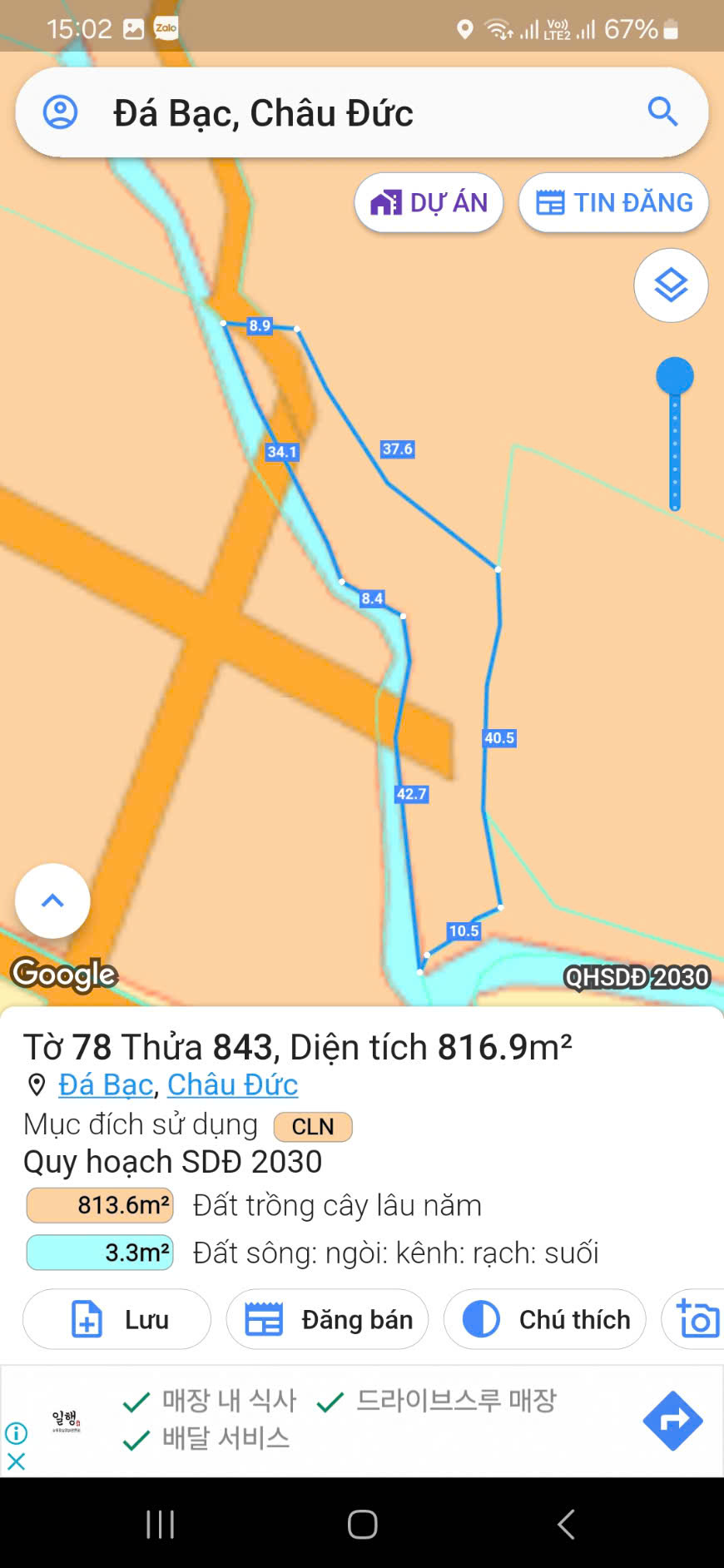Capture the map with the camera icon
The image size is (724, 1568).
pos(697,1319)
